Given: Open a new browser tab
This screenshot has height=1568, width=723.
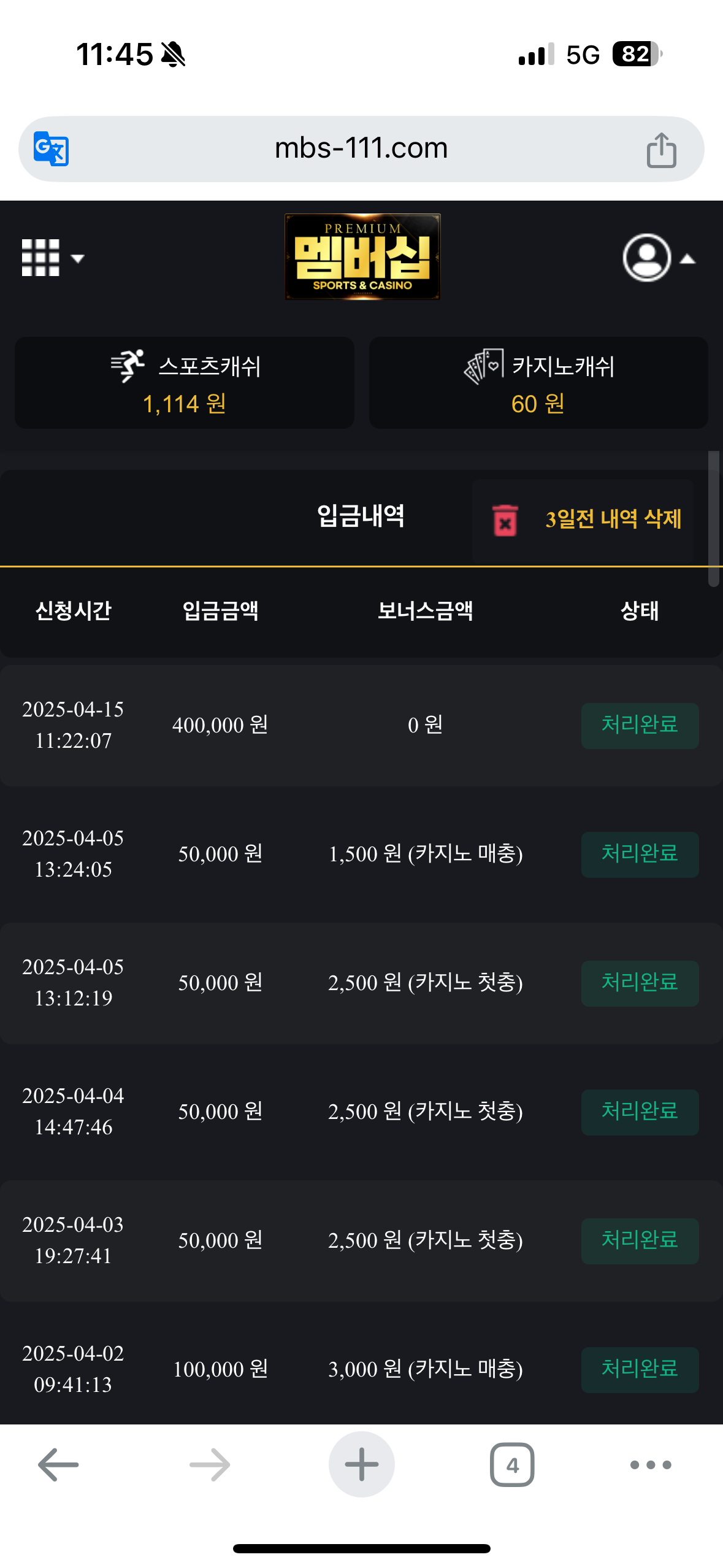Looking at the screenshot, I should (362, 1464).
